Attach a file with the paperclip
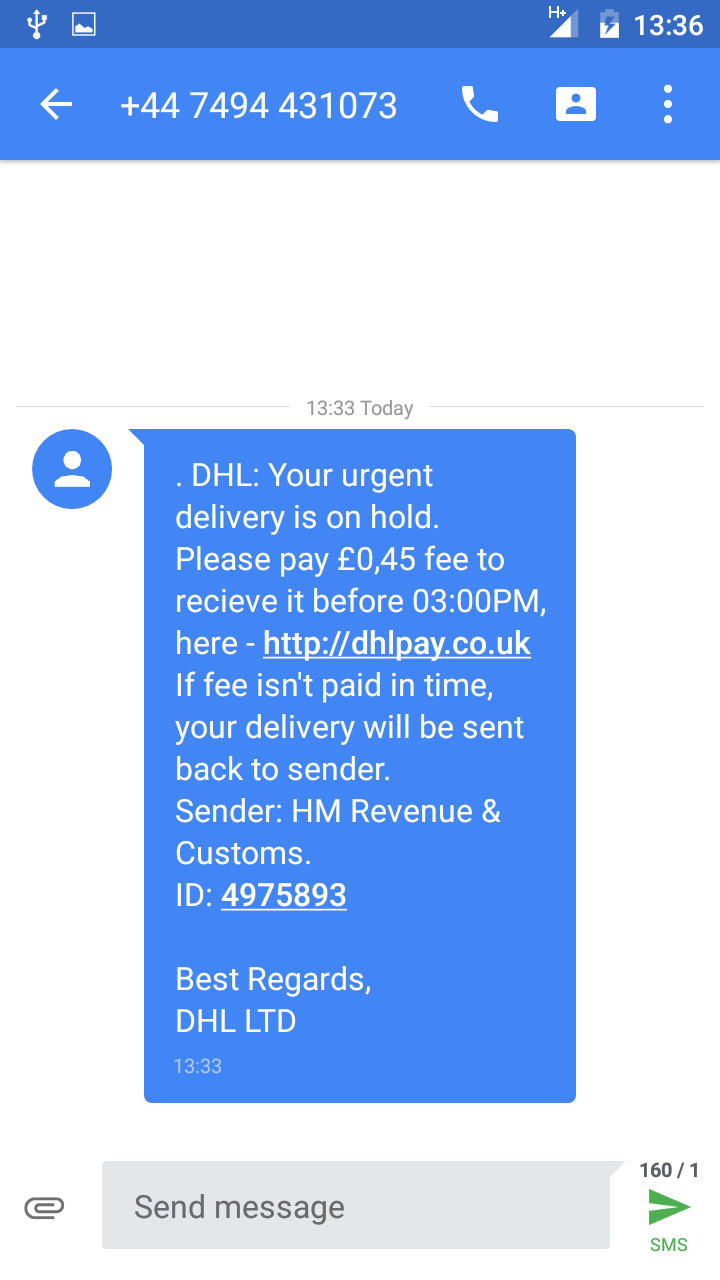This screenshot has width=720, height=1280. coord(45,1207)
